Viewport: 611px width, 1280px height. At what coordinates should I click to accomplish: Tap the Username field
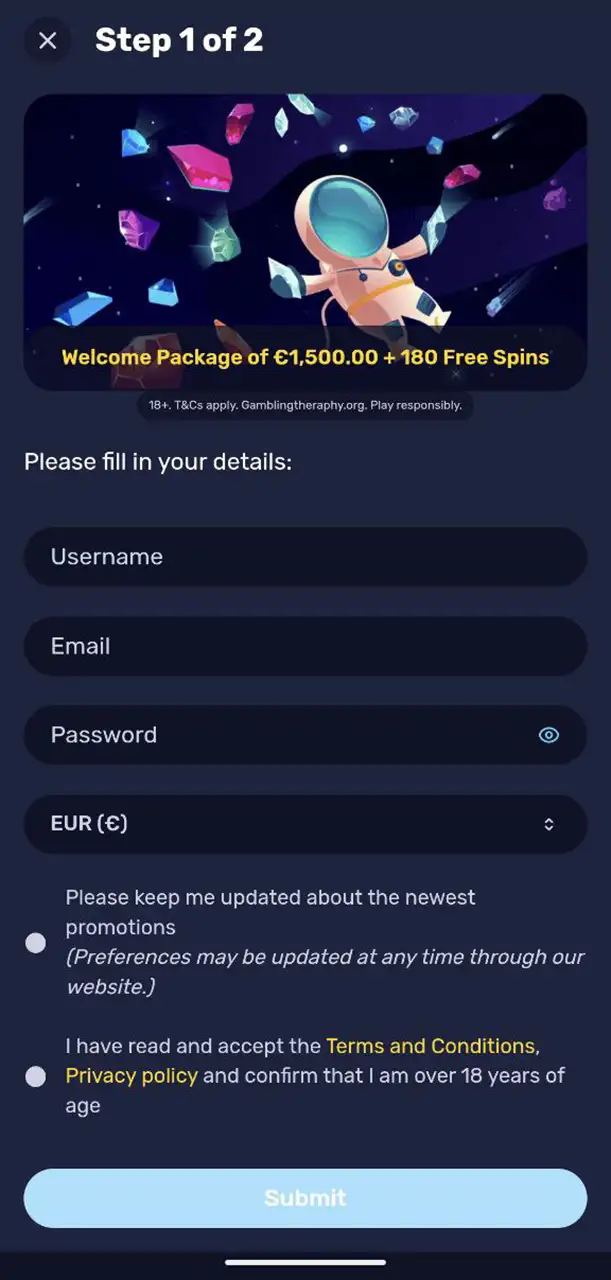tap(305, 557)
